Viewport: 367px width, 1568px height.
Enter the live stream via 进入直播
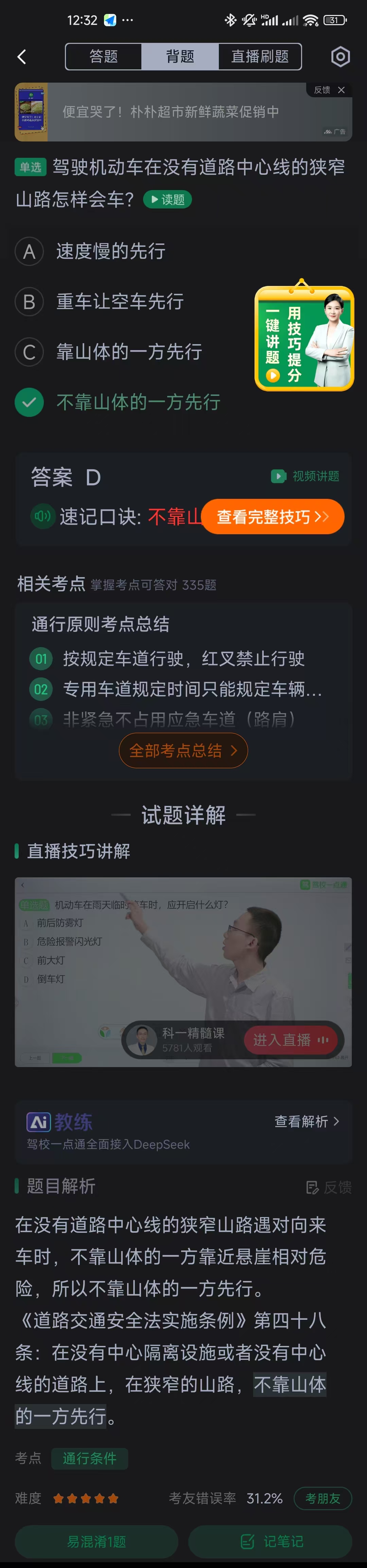click(290, 1040)
